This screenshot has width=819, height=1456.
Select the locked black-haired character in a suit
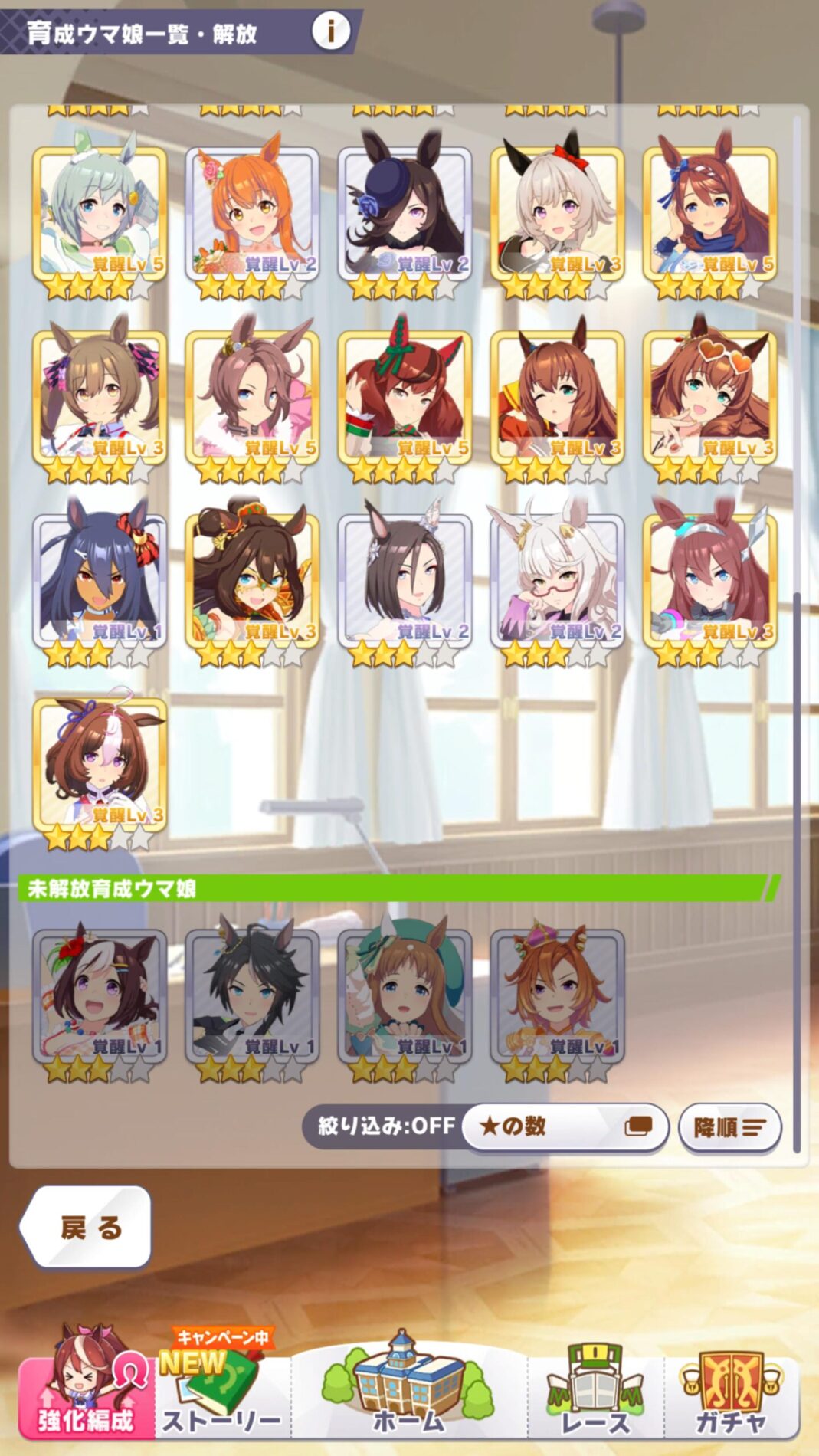click(x=252, y=996)
